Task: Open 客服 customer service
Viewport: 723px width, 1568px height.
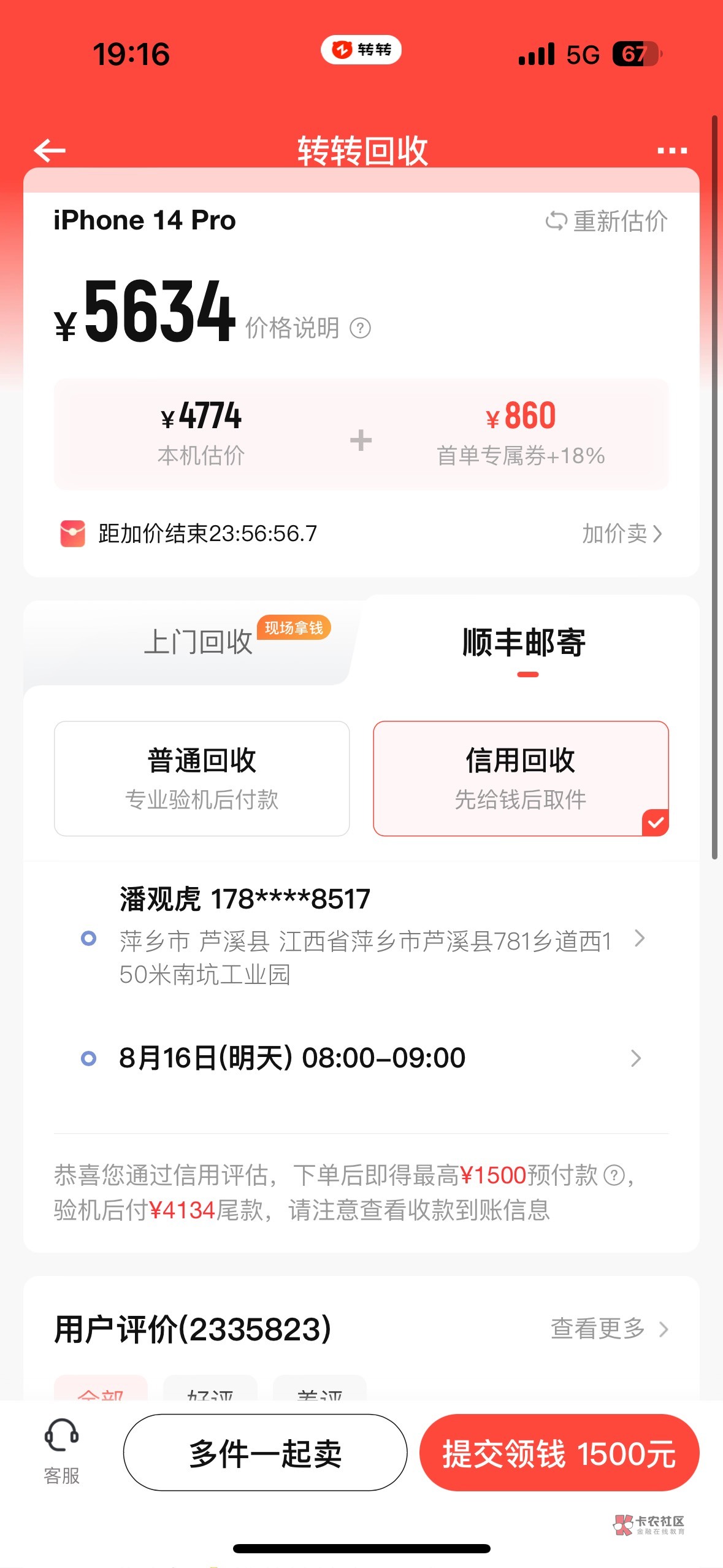Action: click(x=61, y=1452)
